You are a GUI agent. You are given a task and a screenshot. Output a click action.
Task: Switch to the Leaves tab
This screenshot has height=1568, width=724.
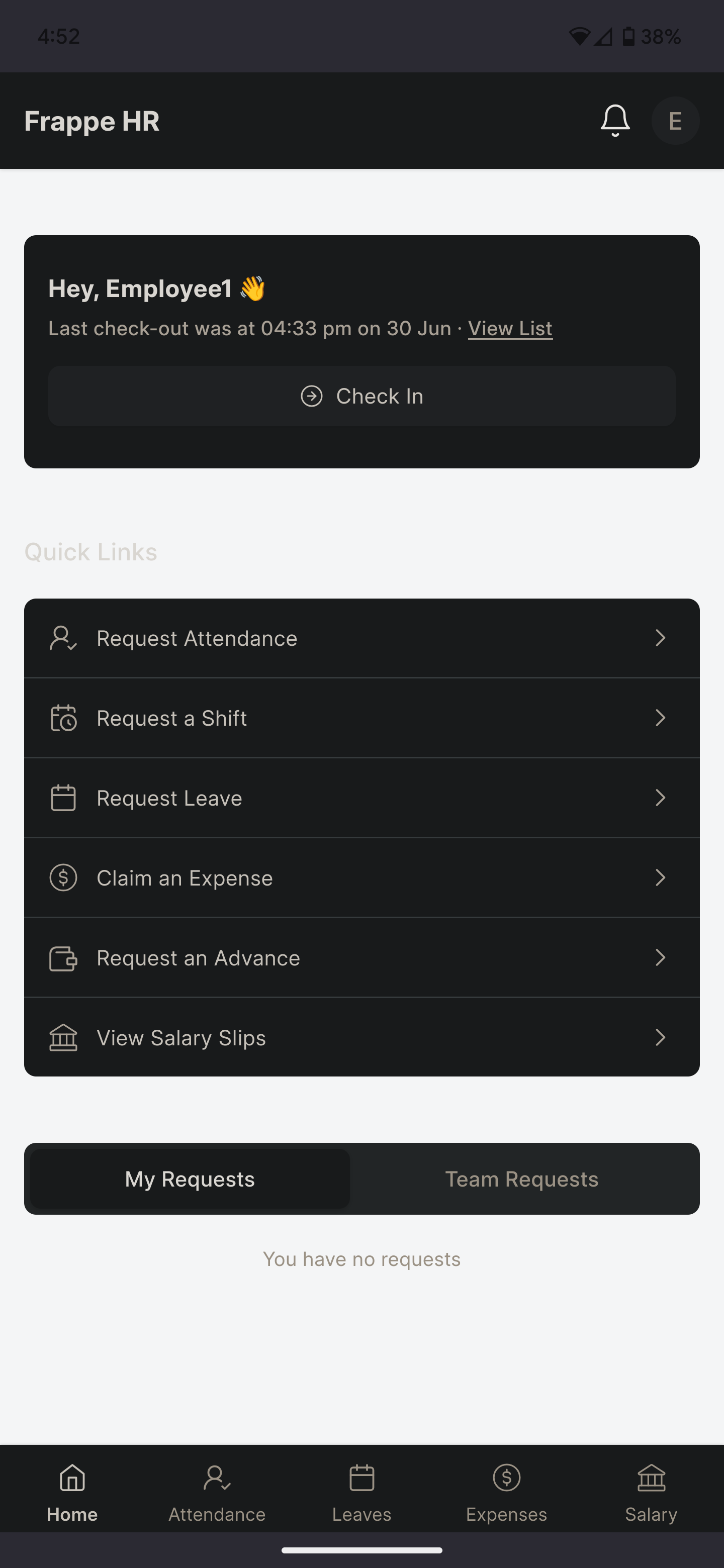click(361, 1493)
